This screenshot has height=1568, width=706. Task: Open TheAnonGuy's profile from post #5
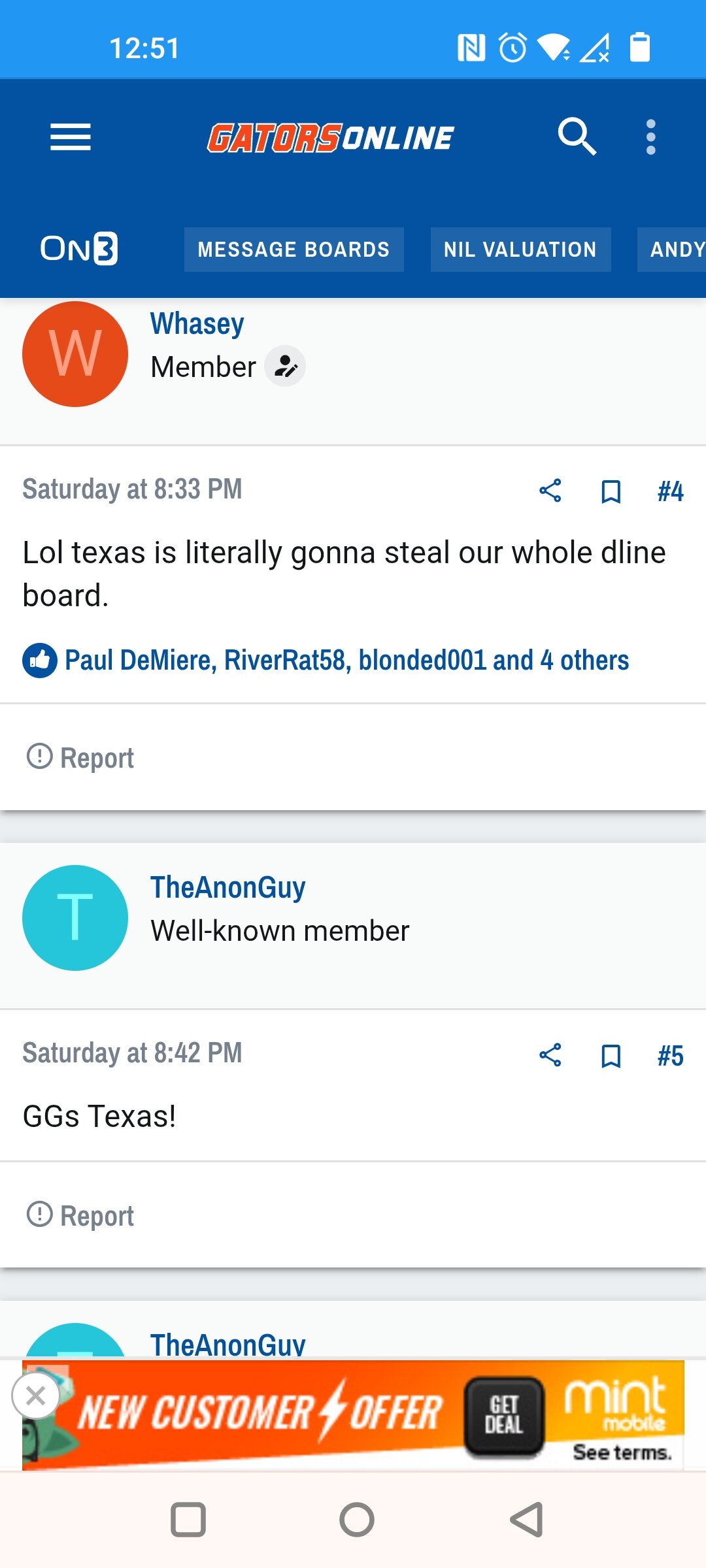[x=227, y=888]
